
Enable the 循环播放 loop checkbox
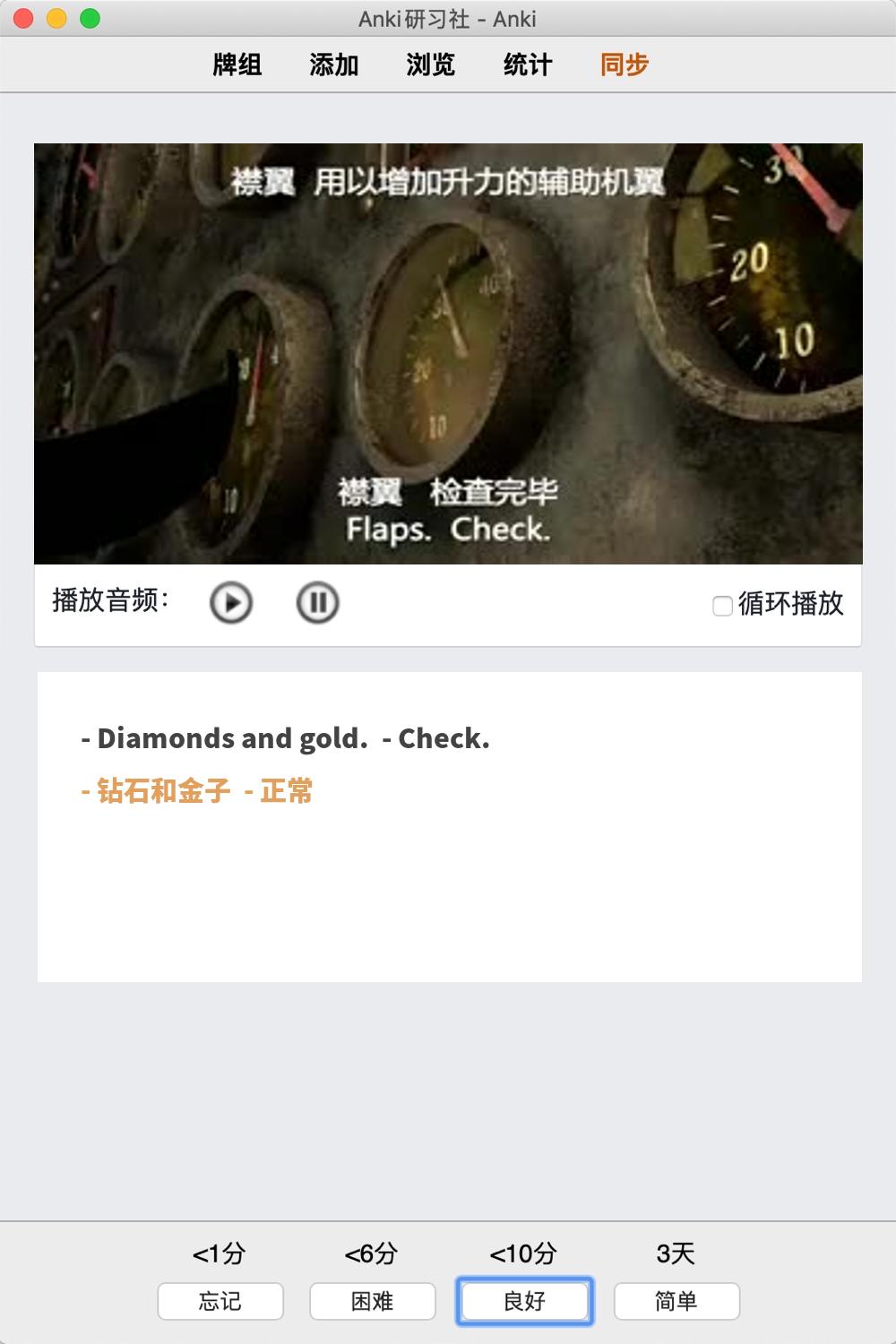[722, 606]
